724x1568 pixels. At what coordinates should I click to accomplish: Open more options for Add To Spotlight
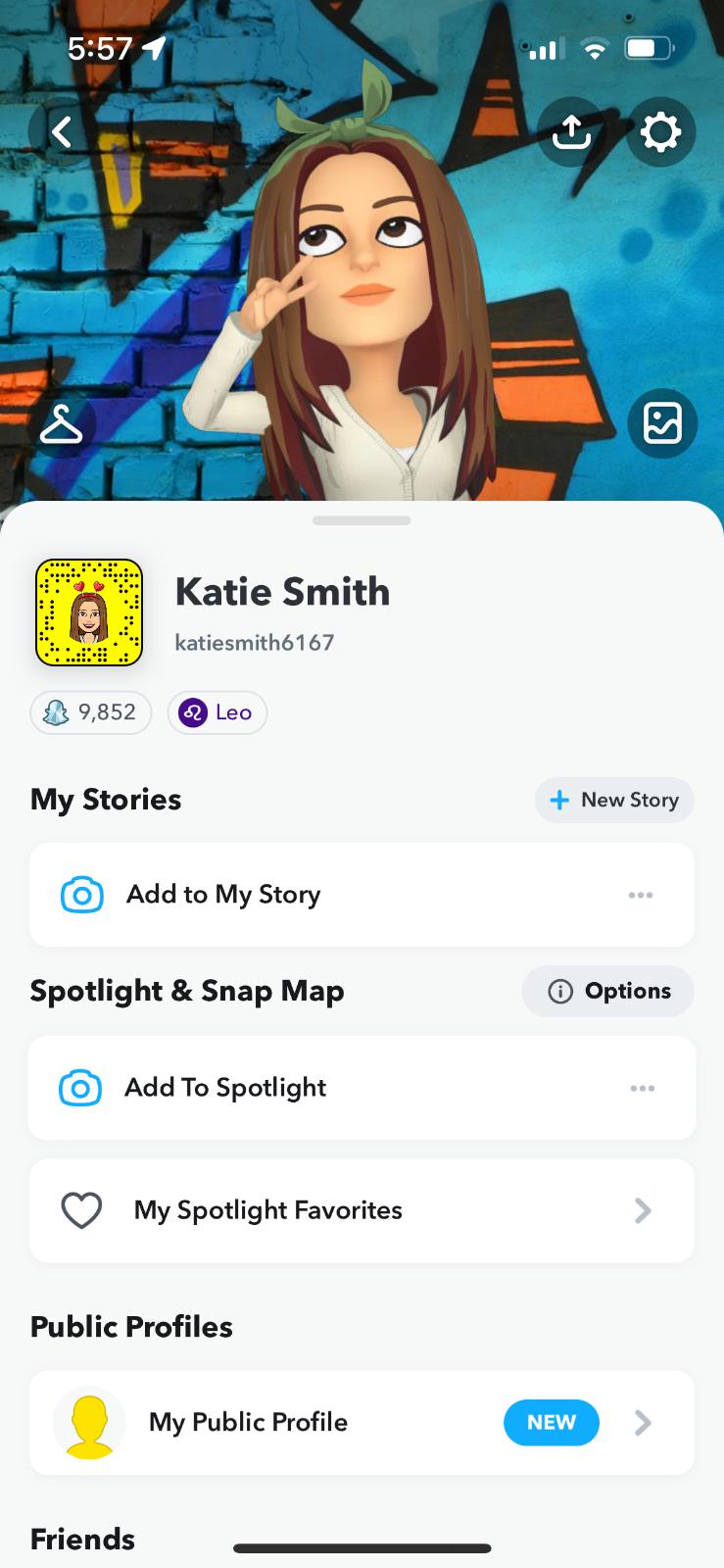(643, 1088)
